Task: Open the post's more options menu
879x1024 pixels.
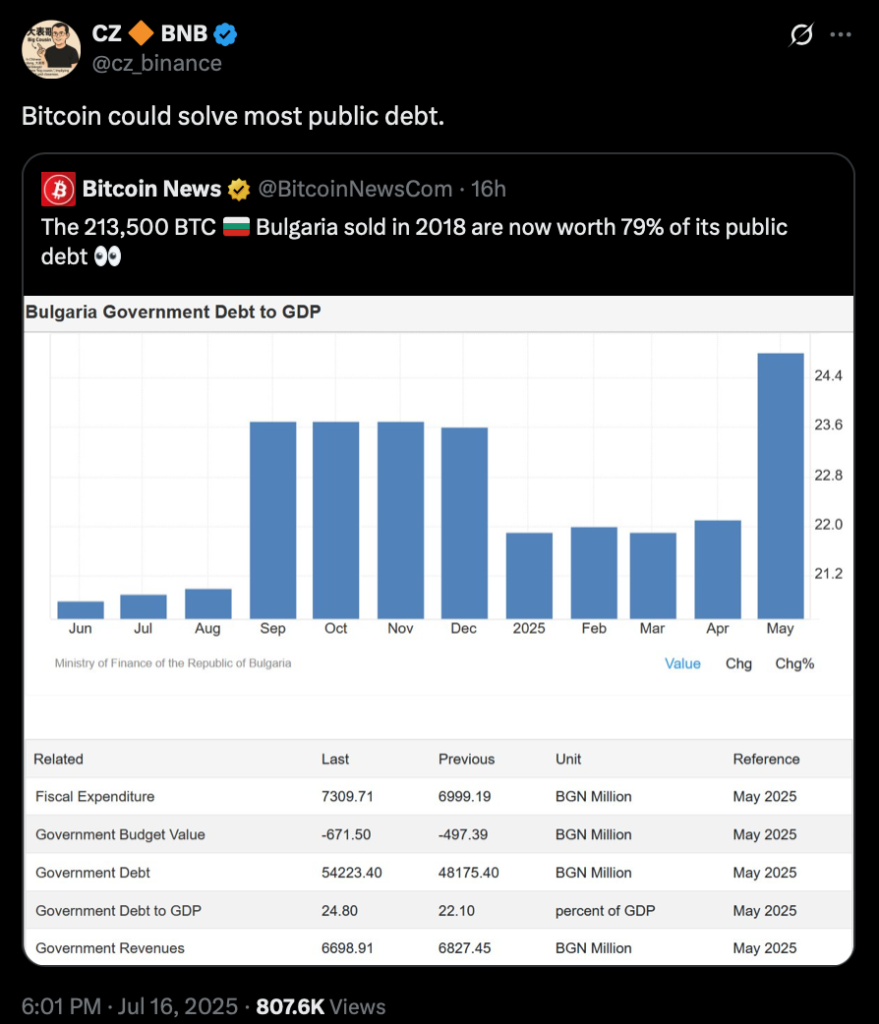Action: tap(841, 35)
